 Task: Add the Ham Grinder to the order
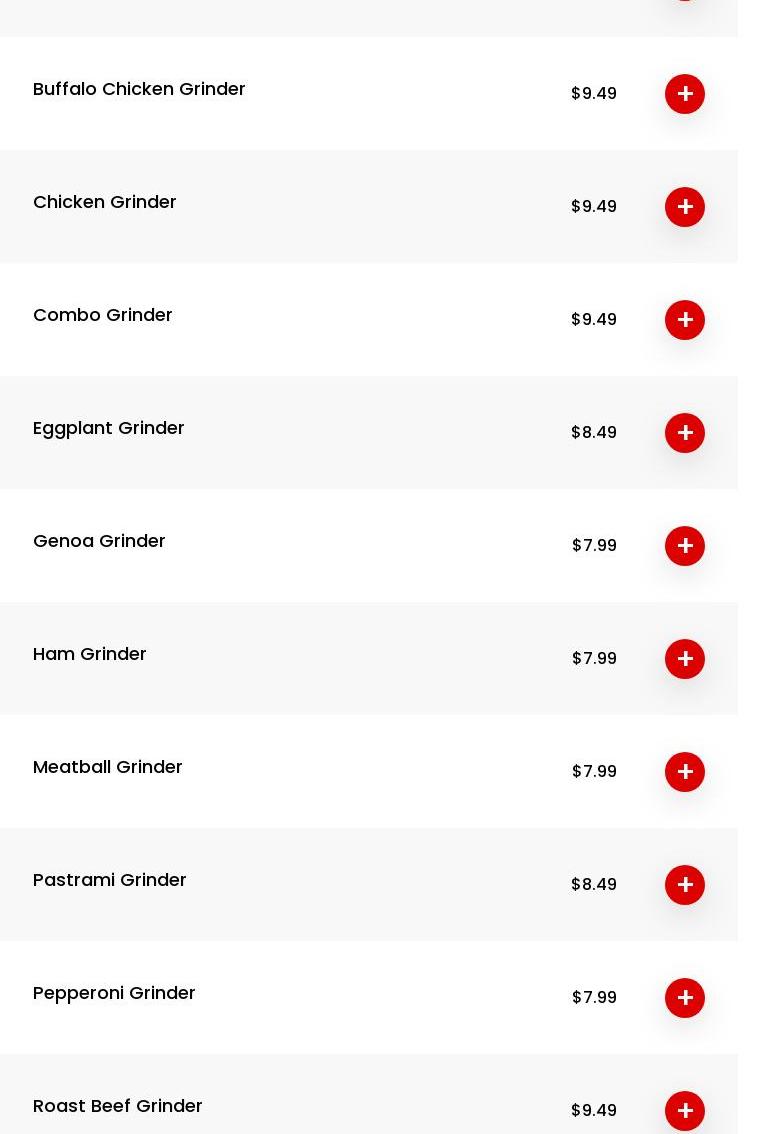tap(685, 659)
